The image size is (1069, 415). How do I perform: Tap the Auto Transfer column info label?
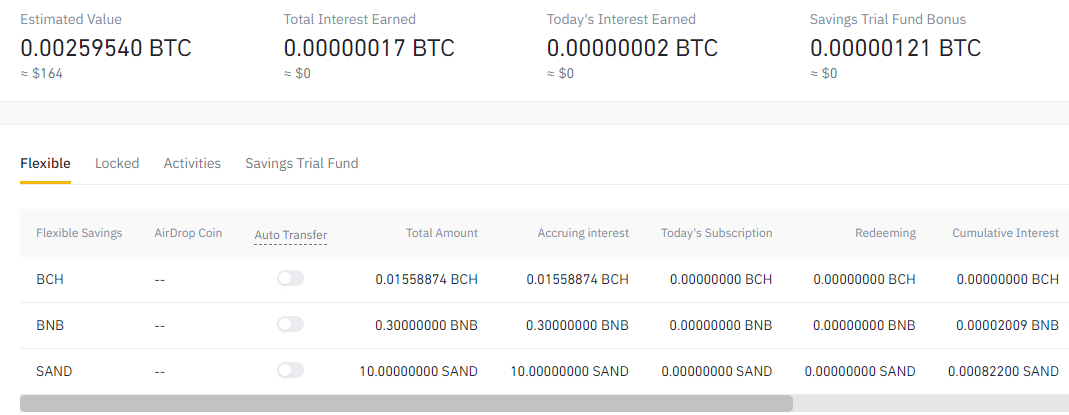tap(290, 235)
